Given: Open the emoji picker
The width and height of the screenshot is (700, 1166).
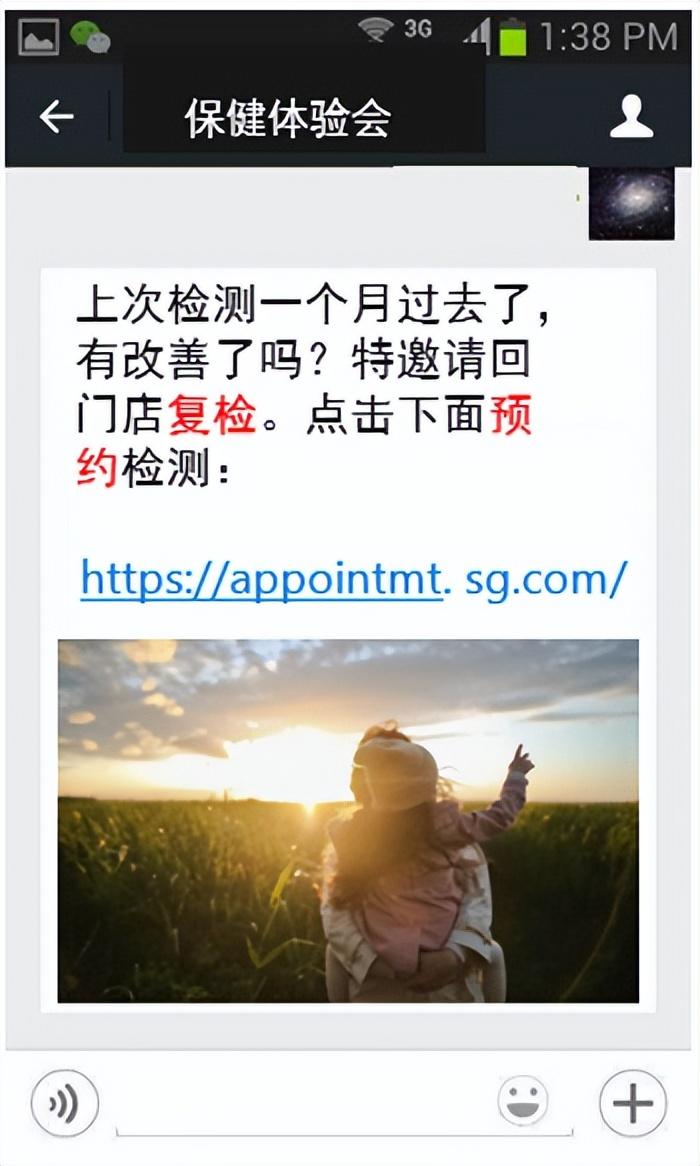Looking at the screenshot, I should pos(523,1102).
